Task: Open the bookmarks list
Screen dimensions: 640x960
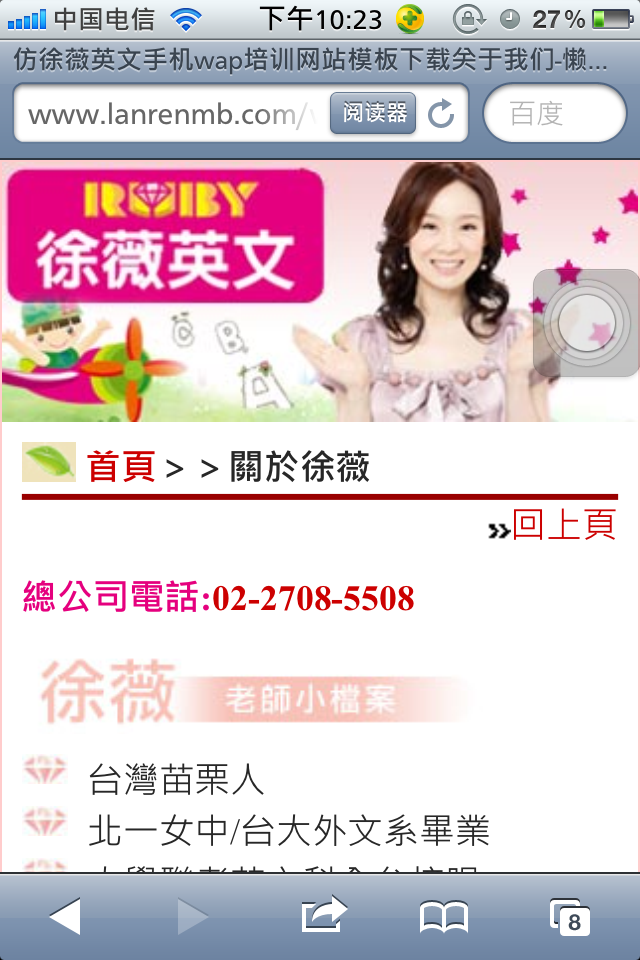Action: [443, 915]
